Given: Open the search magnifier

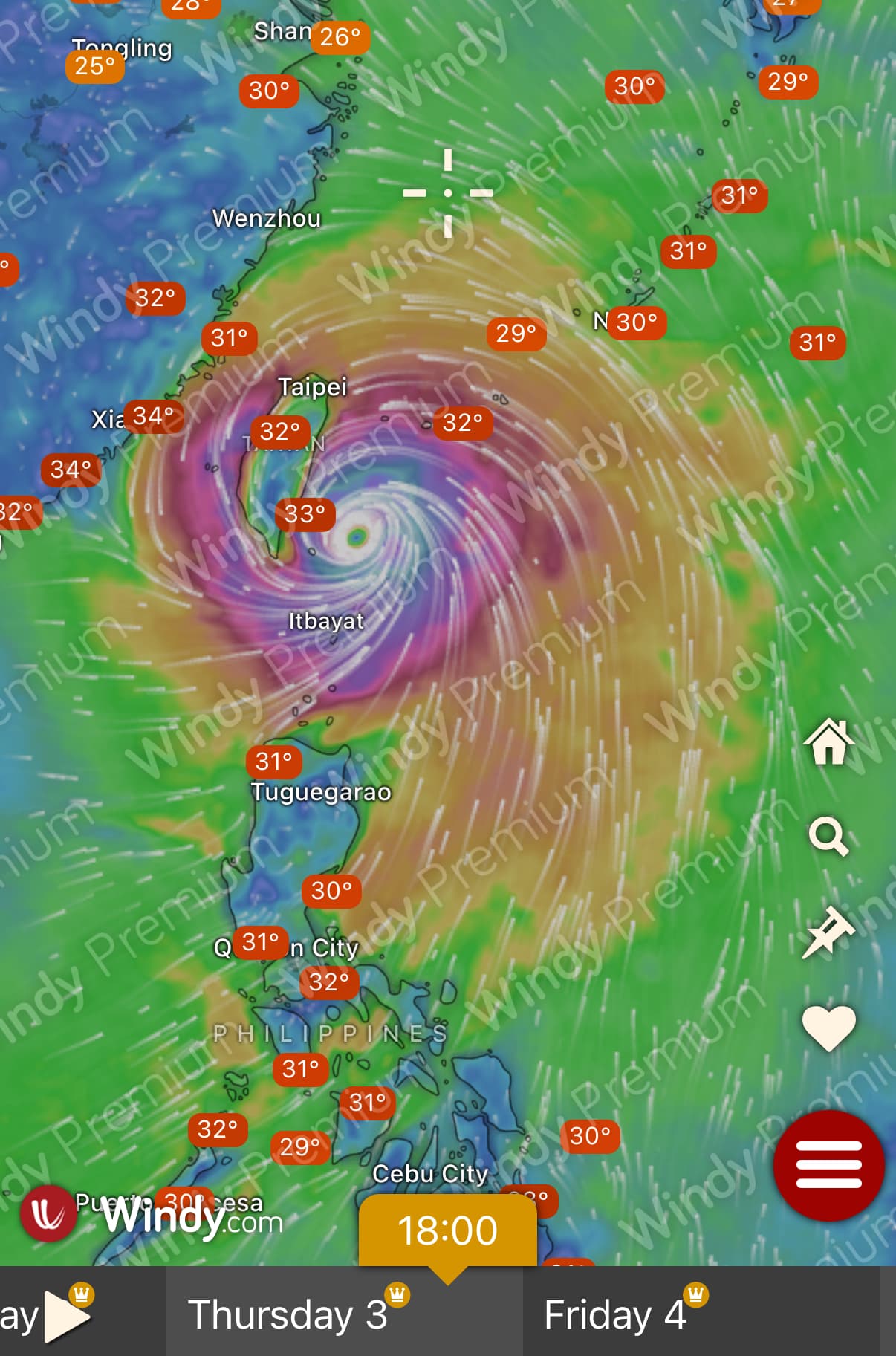Looking at the screenshot, I should tap(828, 837).
